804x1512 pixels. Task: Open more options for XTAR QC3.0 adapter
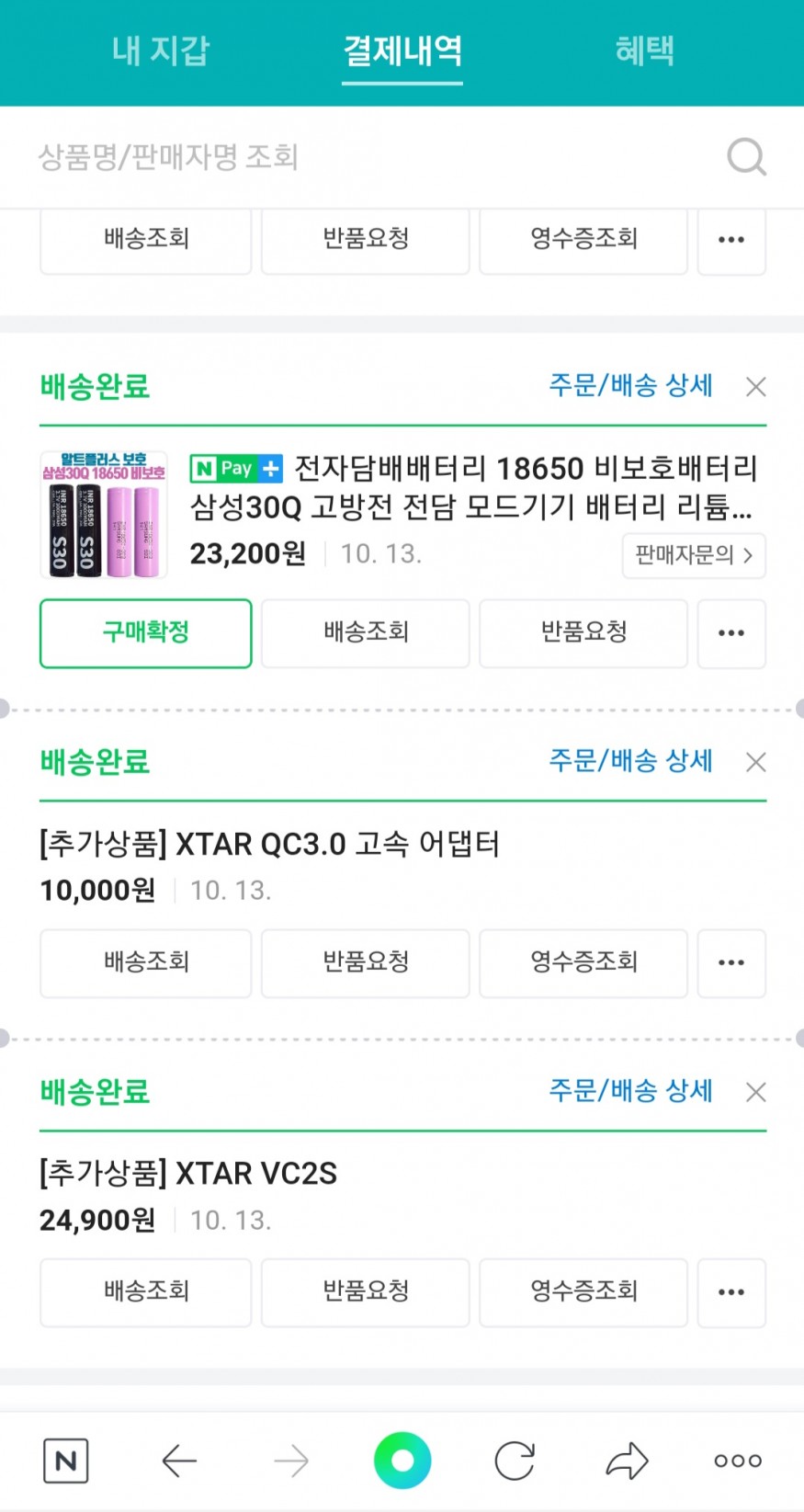(x=731, y=962)
